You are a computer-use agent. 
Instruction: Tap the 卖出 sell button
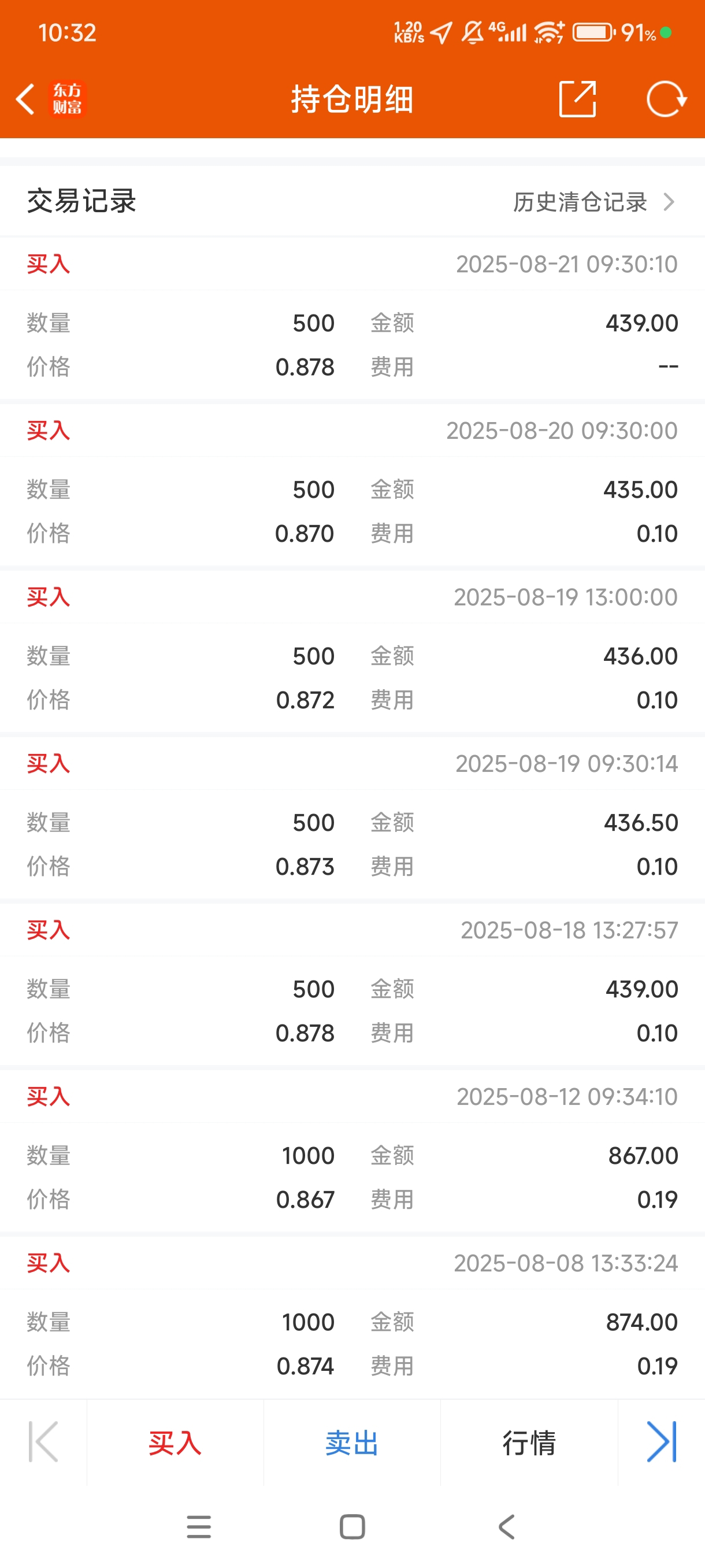click(x=352, y=1443)
